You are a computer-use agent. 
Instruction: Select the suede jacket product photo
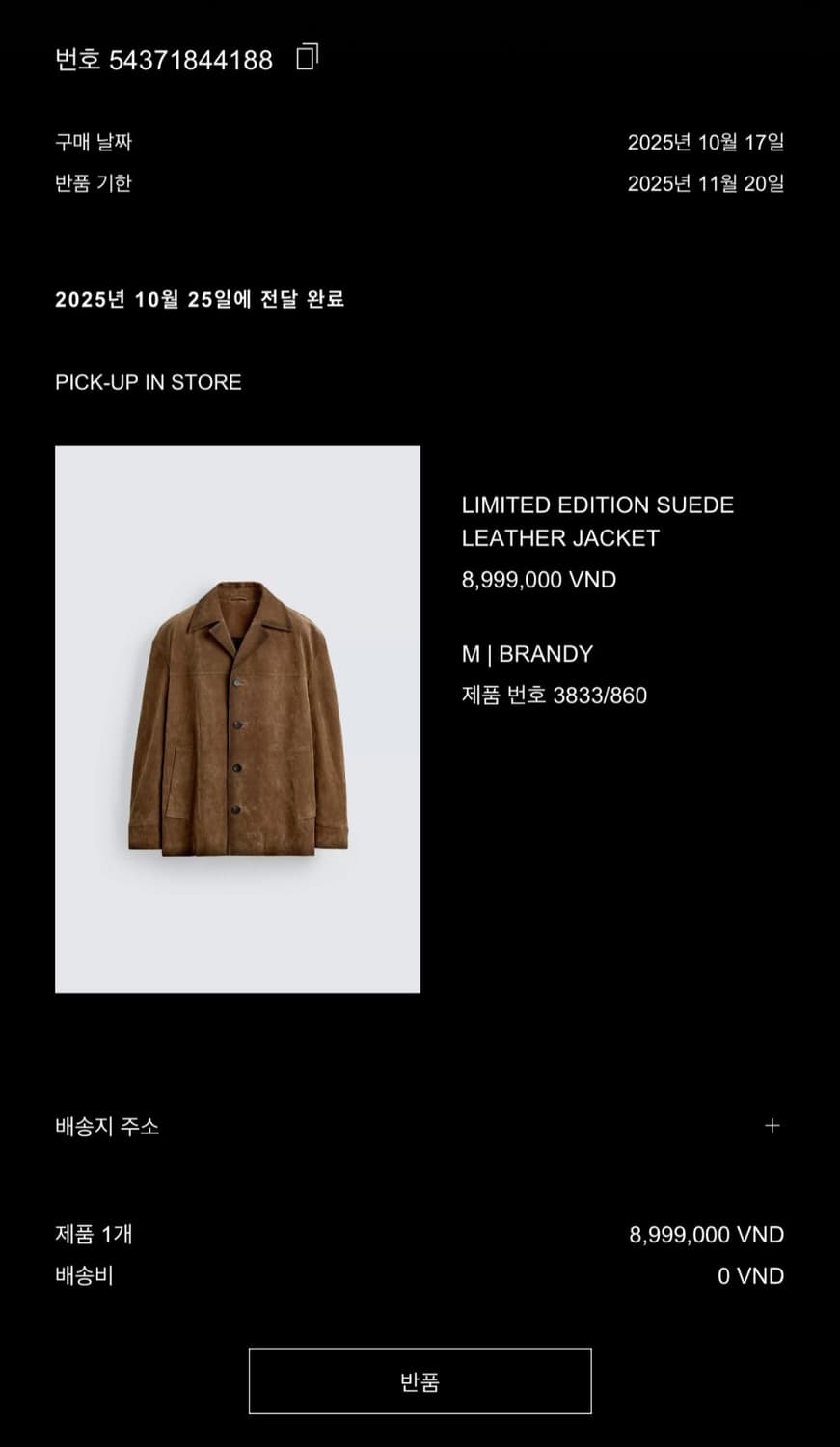(238, 718)
